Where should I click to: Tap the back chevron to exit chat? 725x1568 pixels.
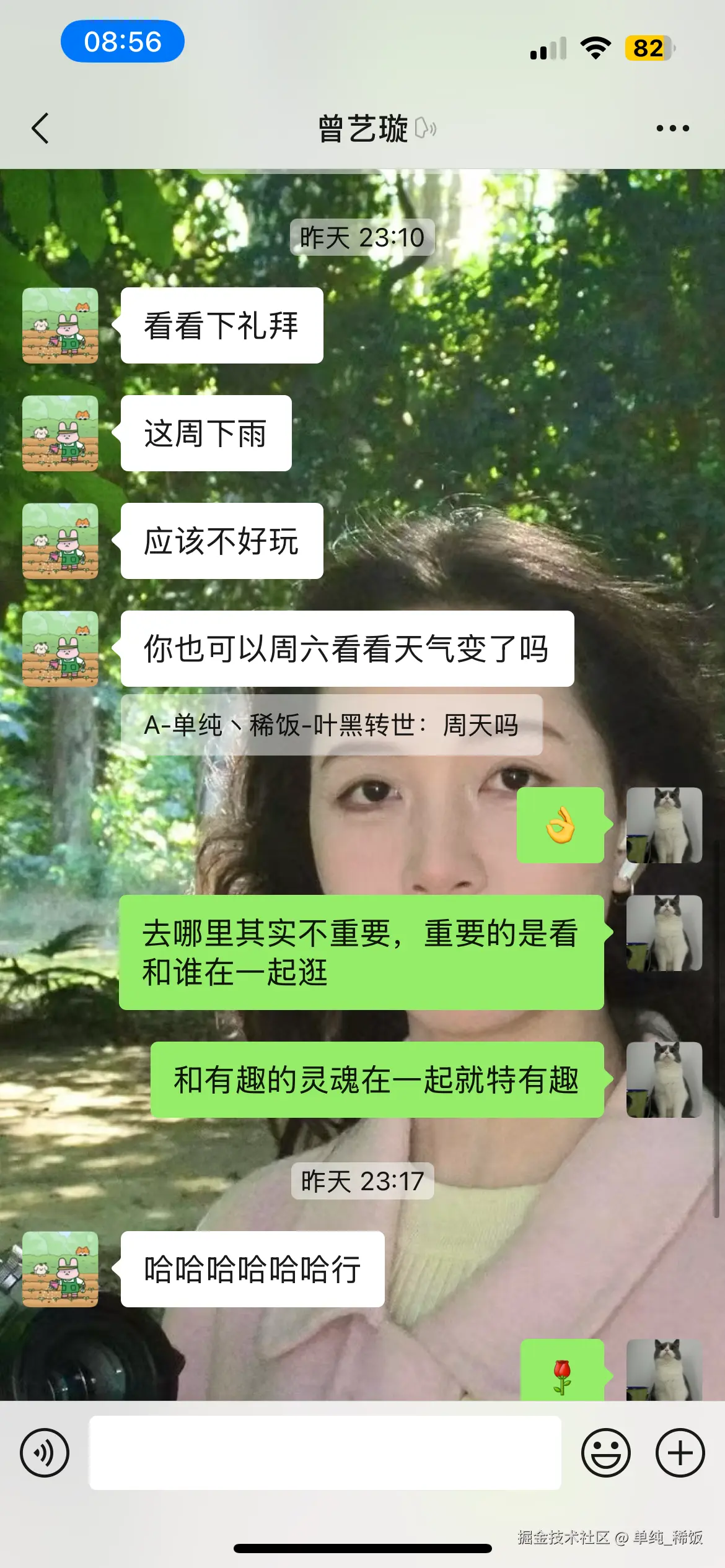(40, 127)
